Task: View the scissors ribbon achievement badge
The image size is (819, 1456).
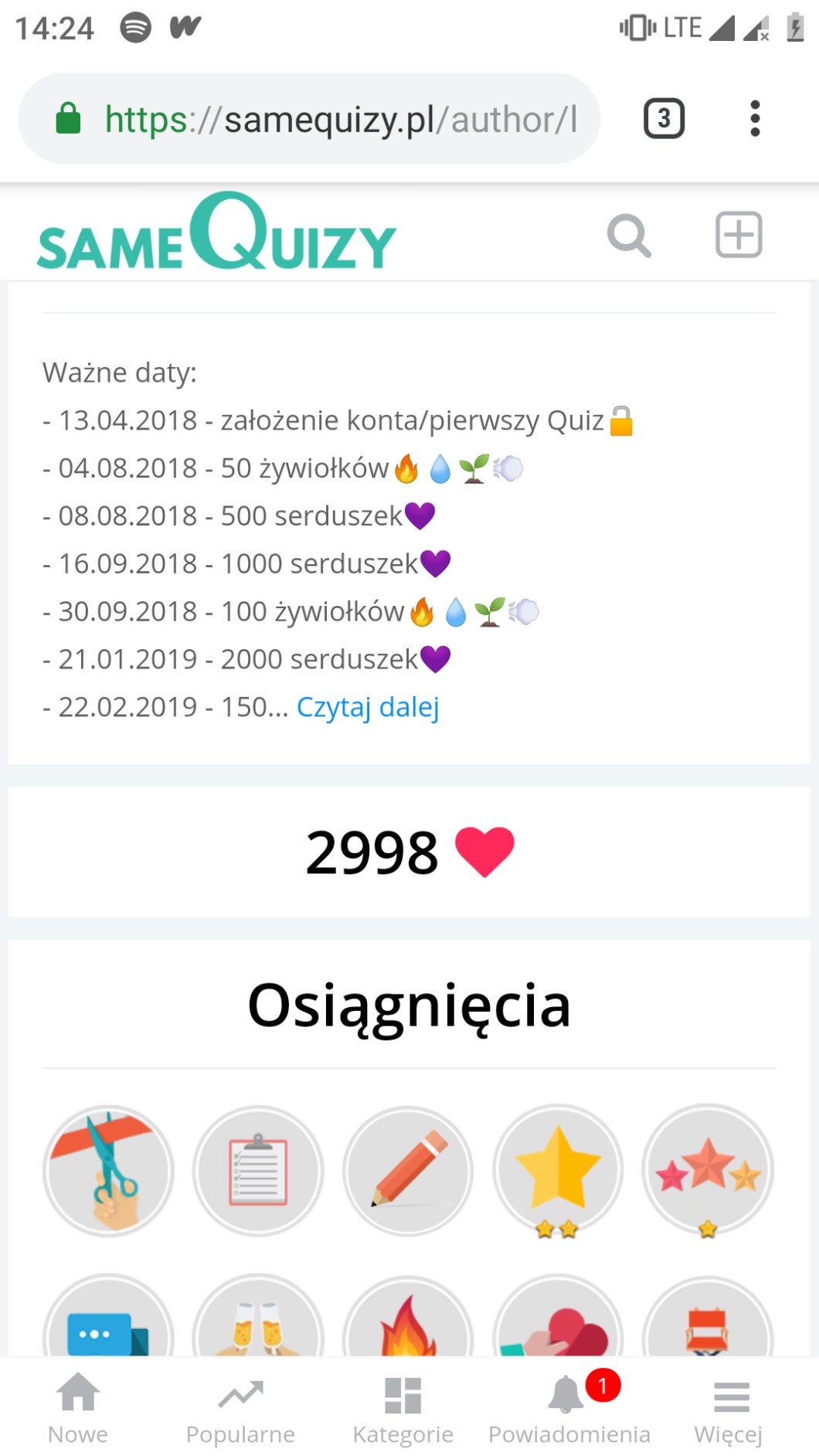Action: (x=108, y=1170)
